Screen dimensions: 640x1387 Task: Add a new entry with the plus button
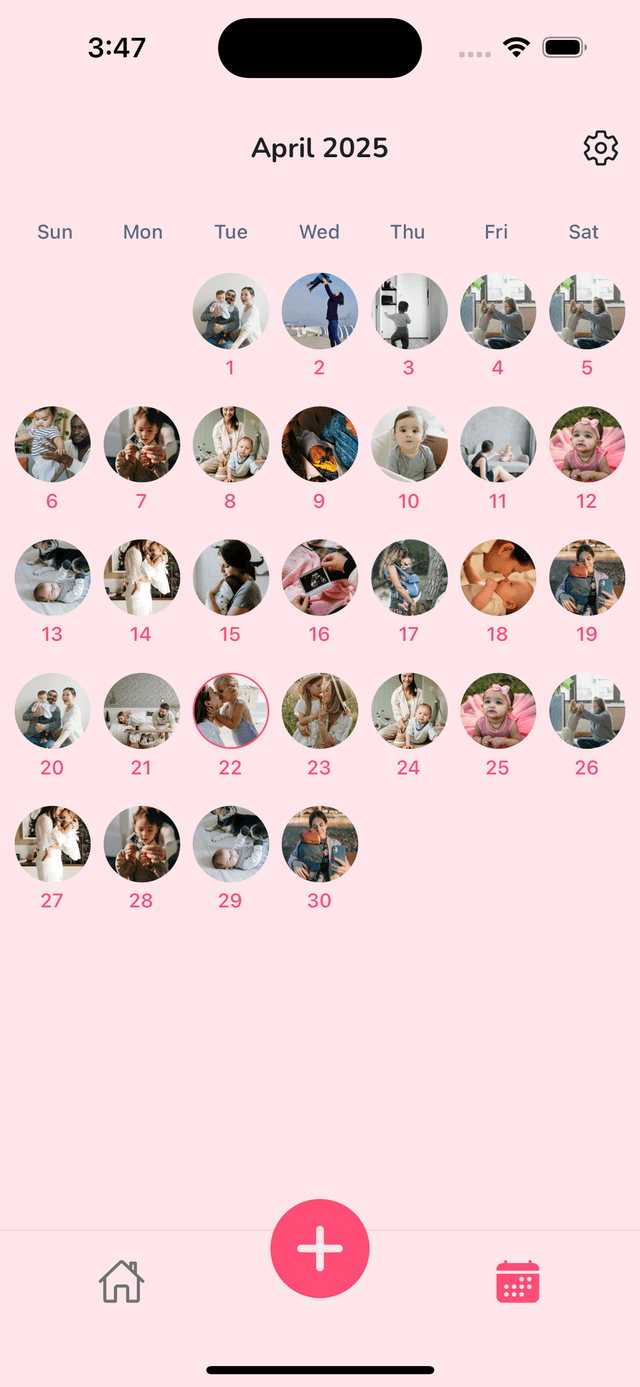click(x=320, y=1249)
